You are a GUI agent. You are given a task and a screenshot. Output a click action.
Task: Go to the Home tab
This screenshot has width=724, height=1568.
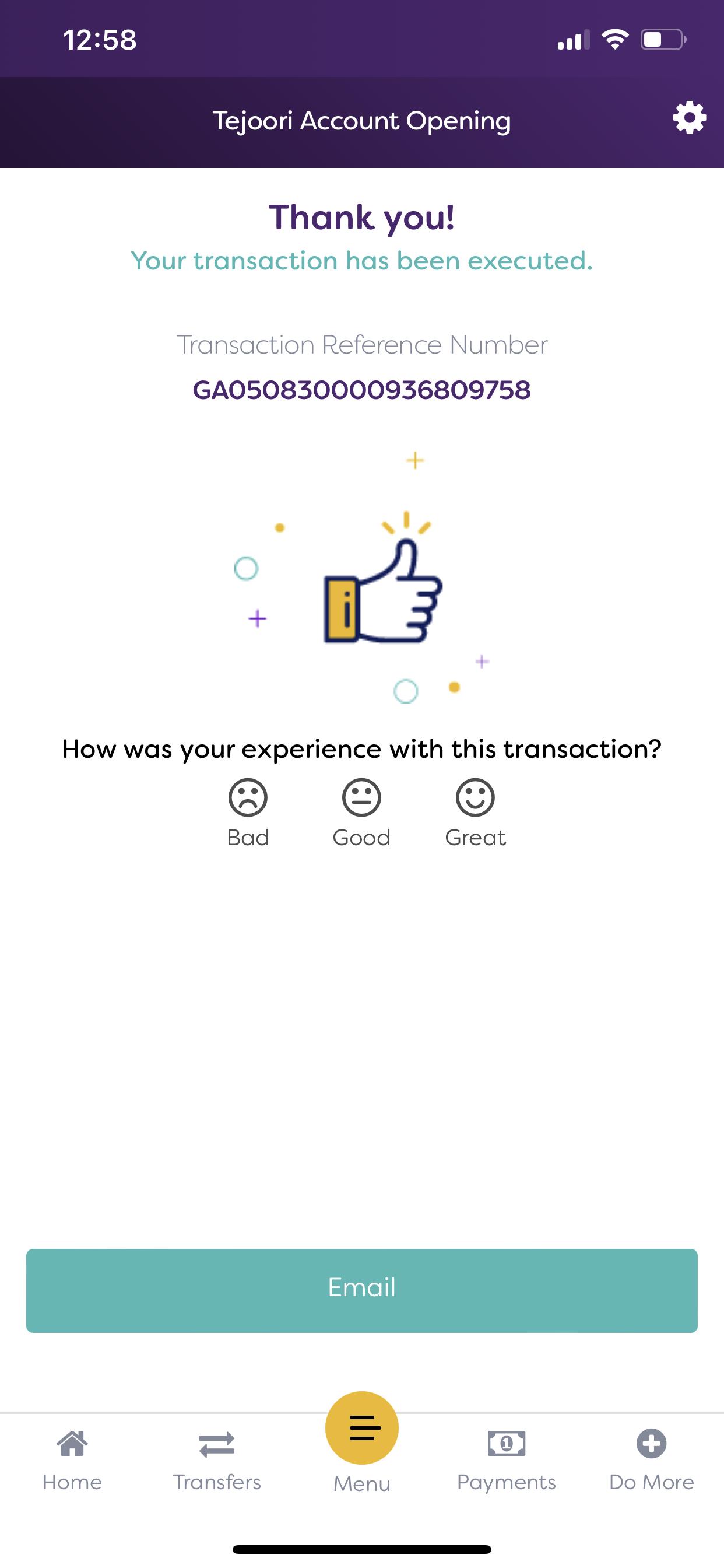(72, 1459)
